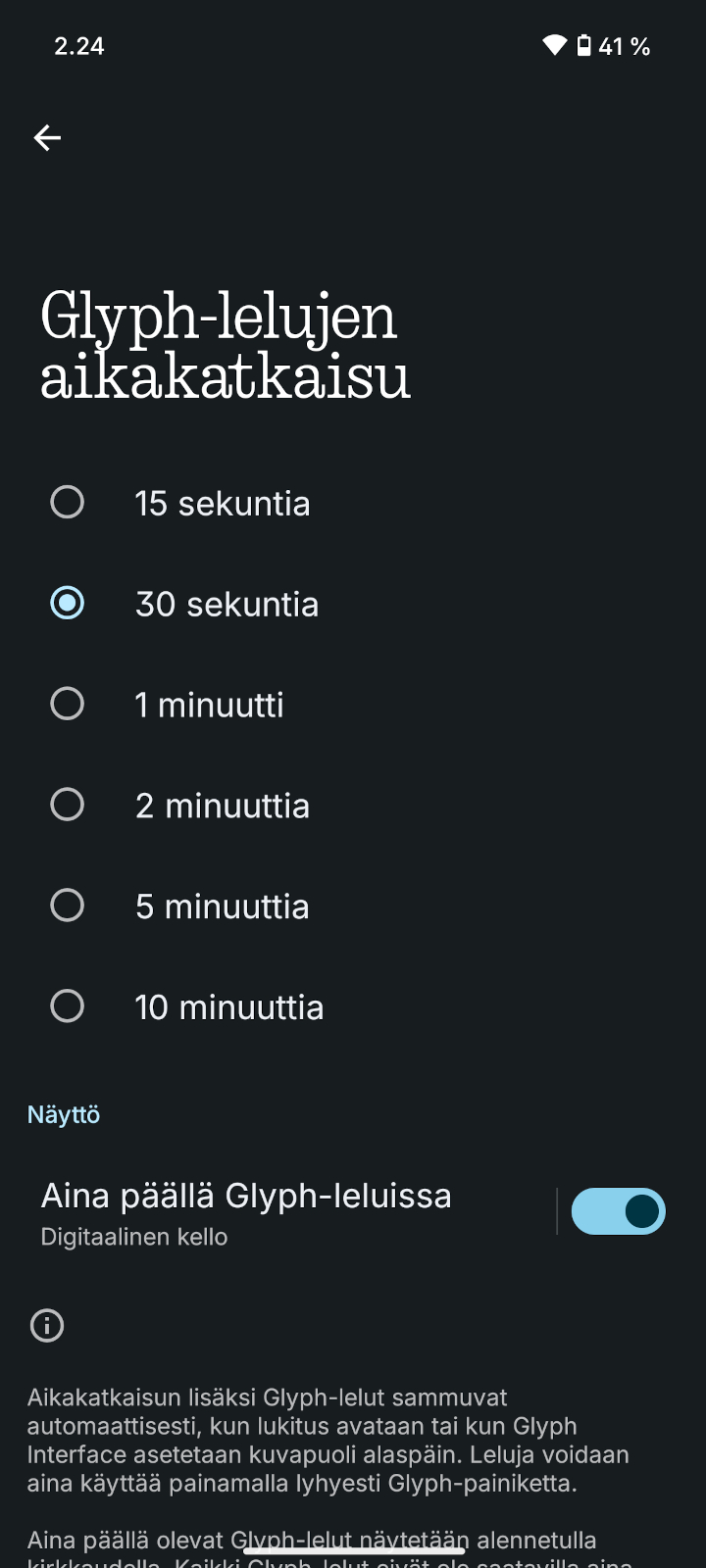Choose 30 sekuntia timeout
This screenshot has width=706, height=1568.
[353, 604]
